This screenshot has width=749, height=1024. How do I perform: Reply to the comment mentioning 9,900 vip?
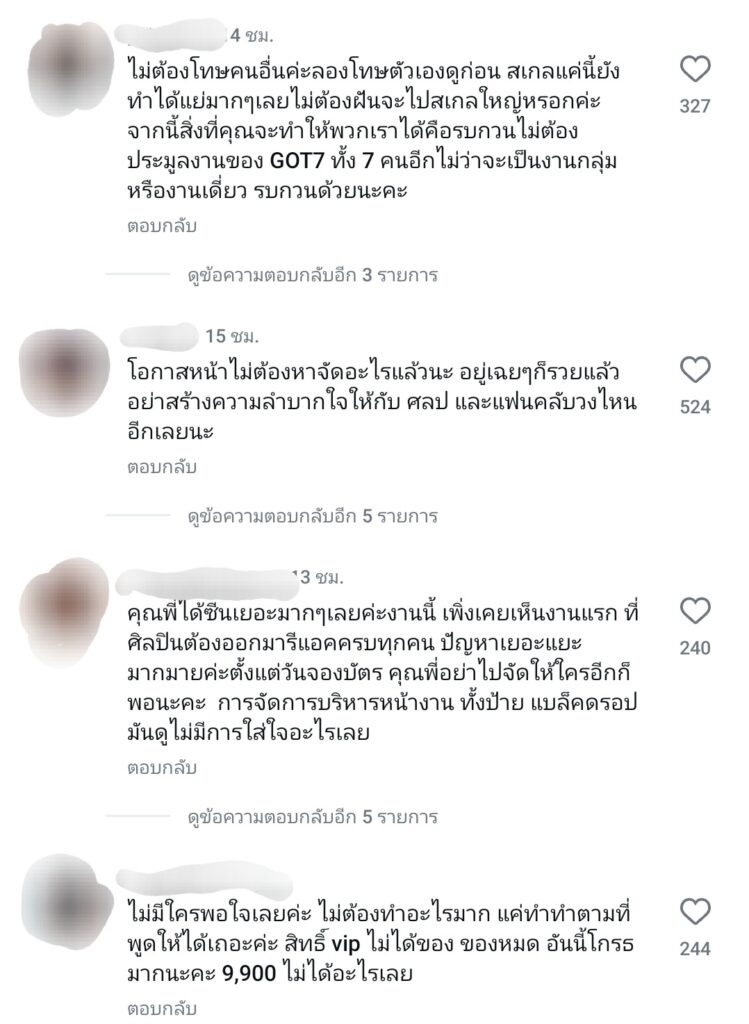click(x=162, y=1006)
